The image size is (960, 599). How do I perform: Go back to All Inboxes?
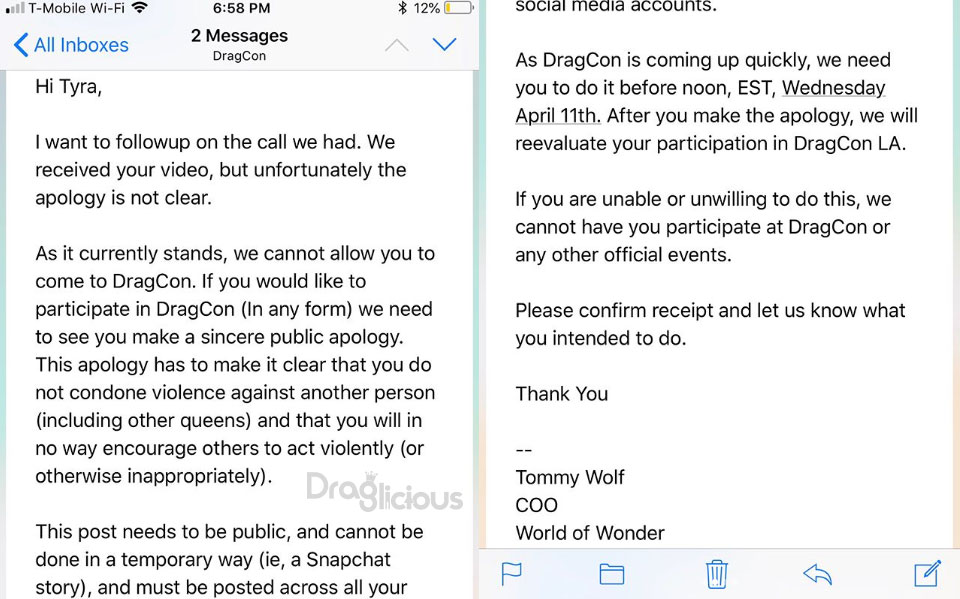(x=70, y=45)
